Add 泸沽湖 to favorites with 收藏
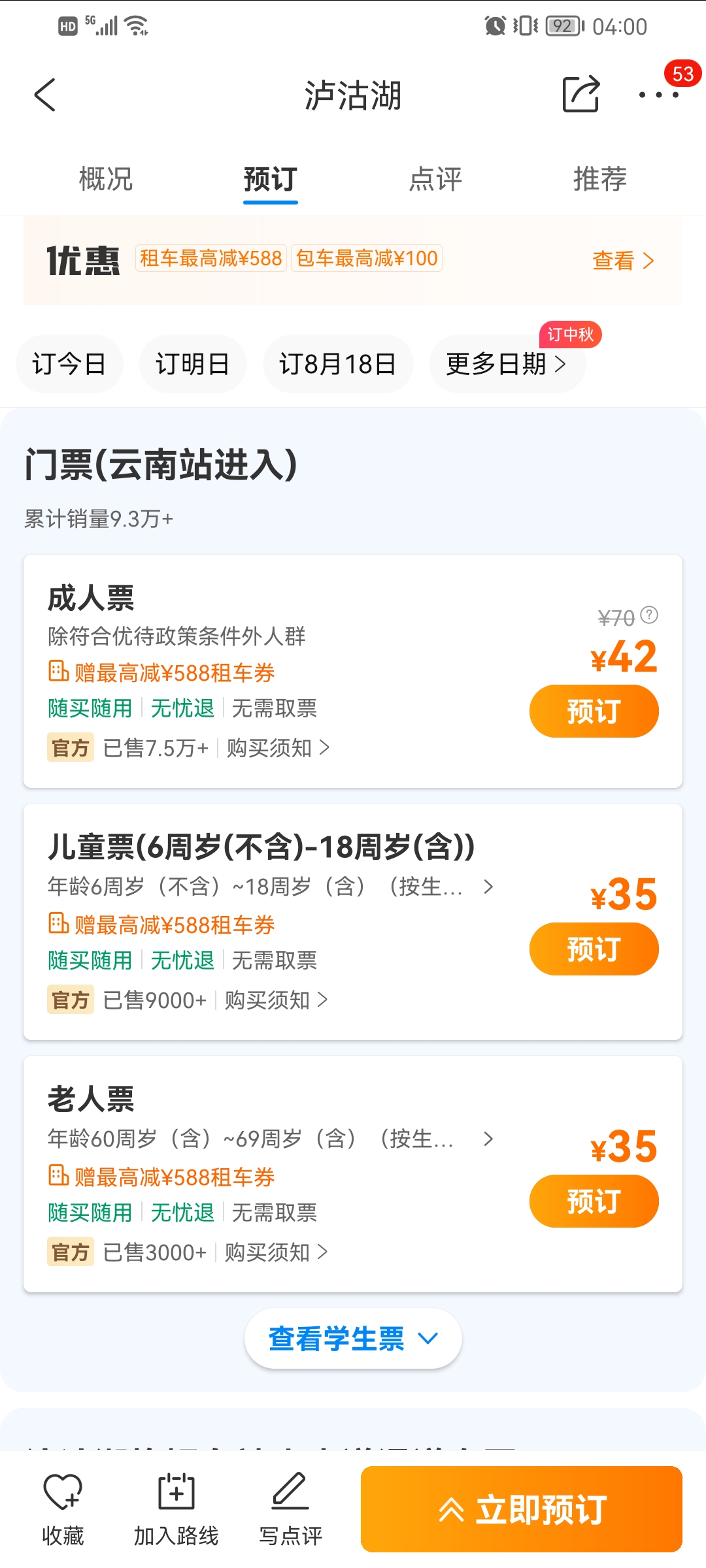This screenshot has width=706, height=1568. pyautogui.click(x=63, y=1509)
